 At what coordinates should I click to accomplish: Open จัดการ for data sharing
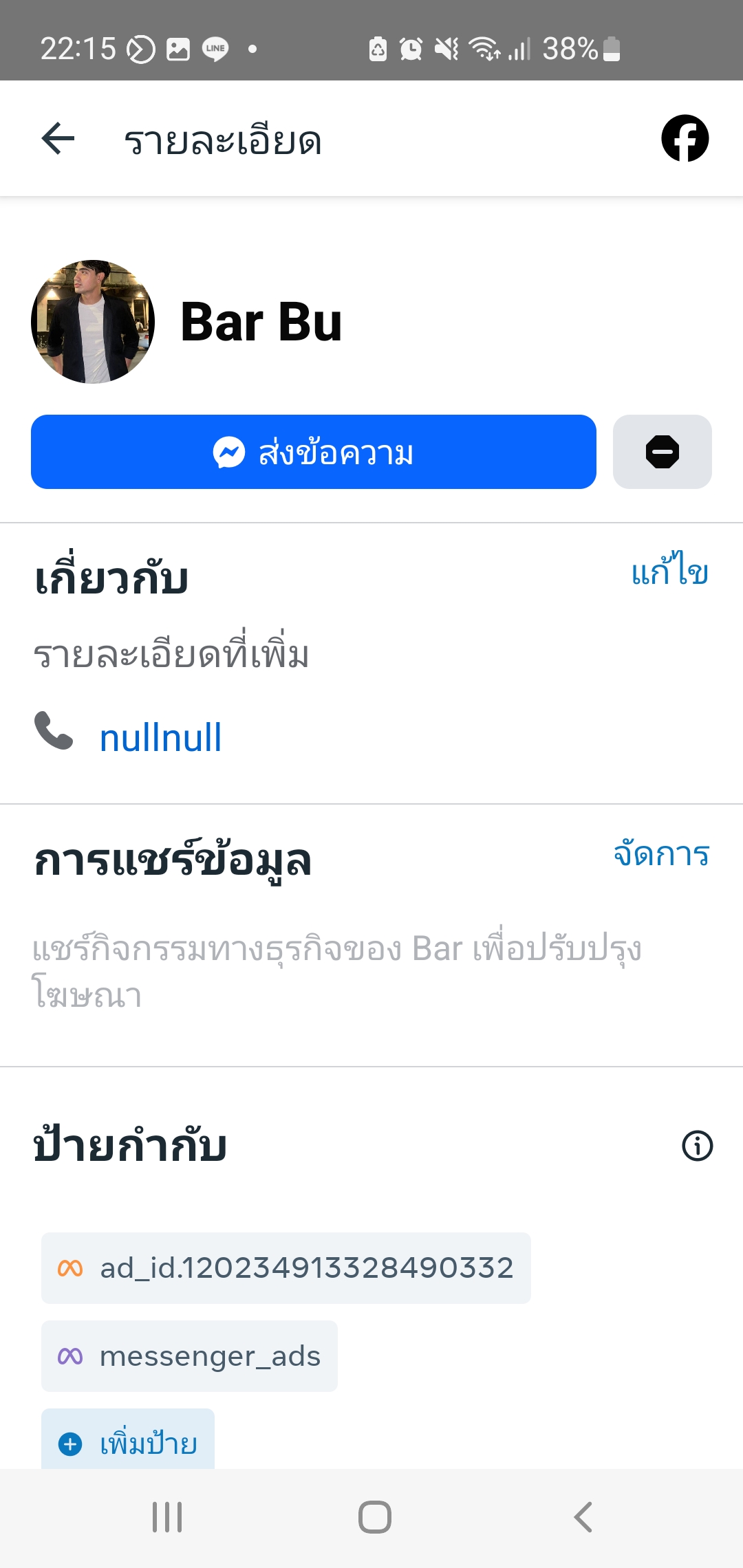pyautogui.click(x=660, y=854)
